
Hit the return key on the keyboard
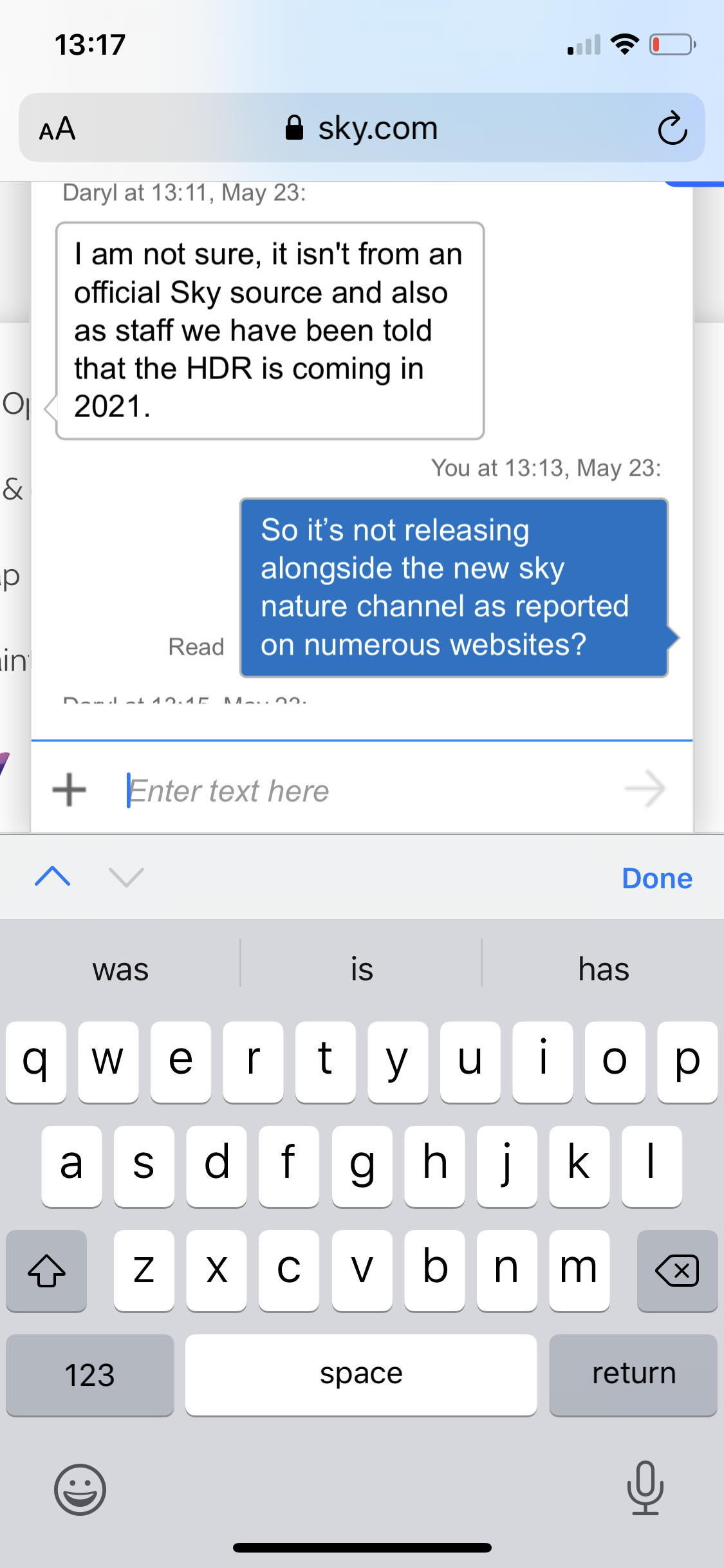coord(633,1374)
